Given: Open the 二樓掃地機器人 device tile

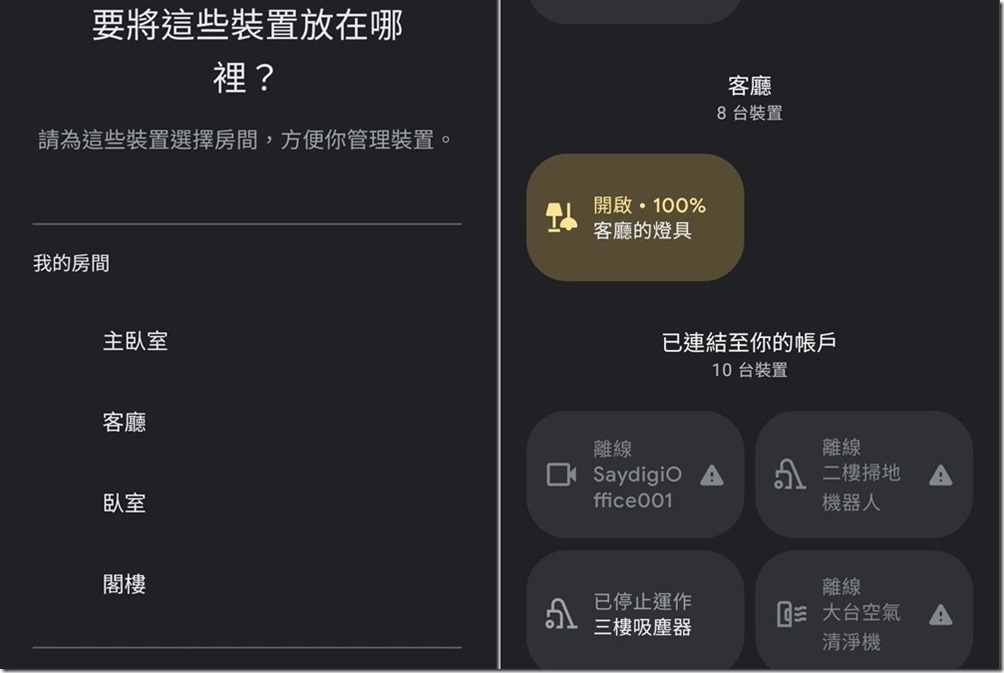Looking at the screenshot, I should tap(863, 474).
